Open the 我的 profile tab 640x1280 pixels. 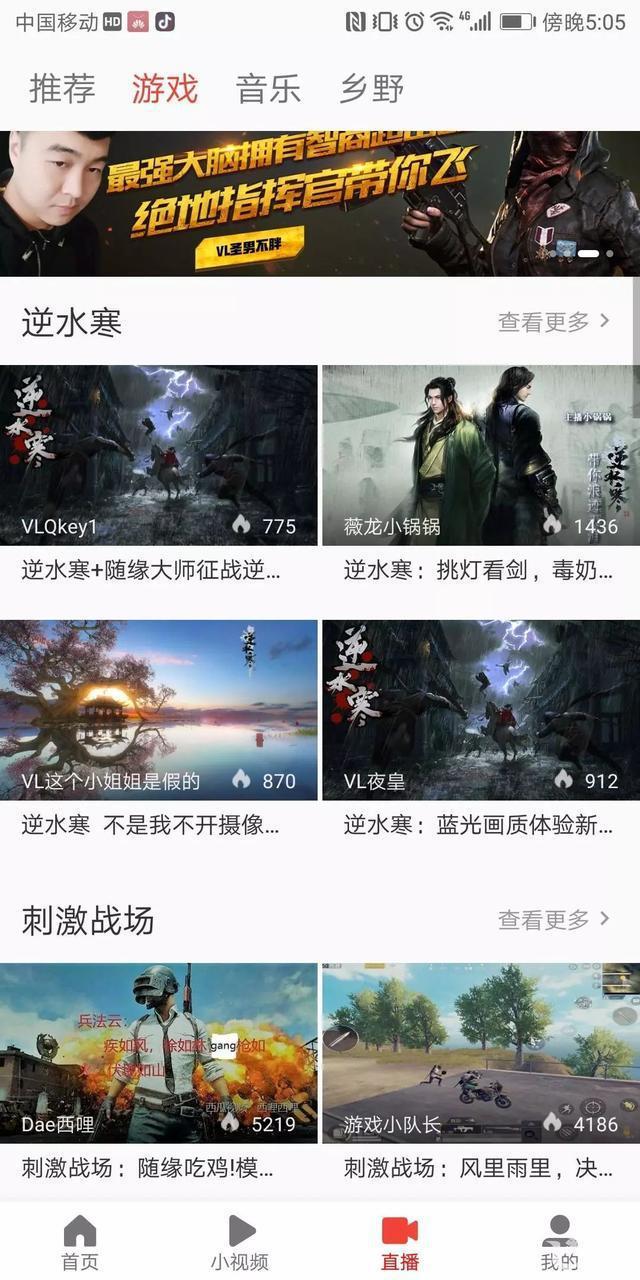click(560, 1242)
